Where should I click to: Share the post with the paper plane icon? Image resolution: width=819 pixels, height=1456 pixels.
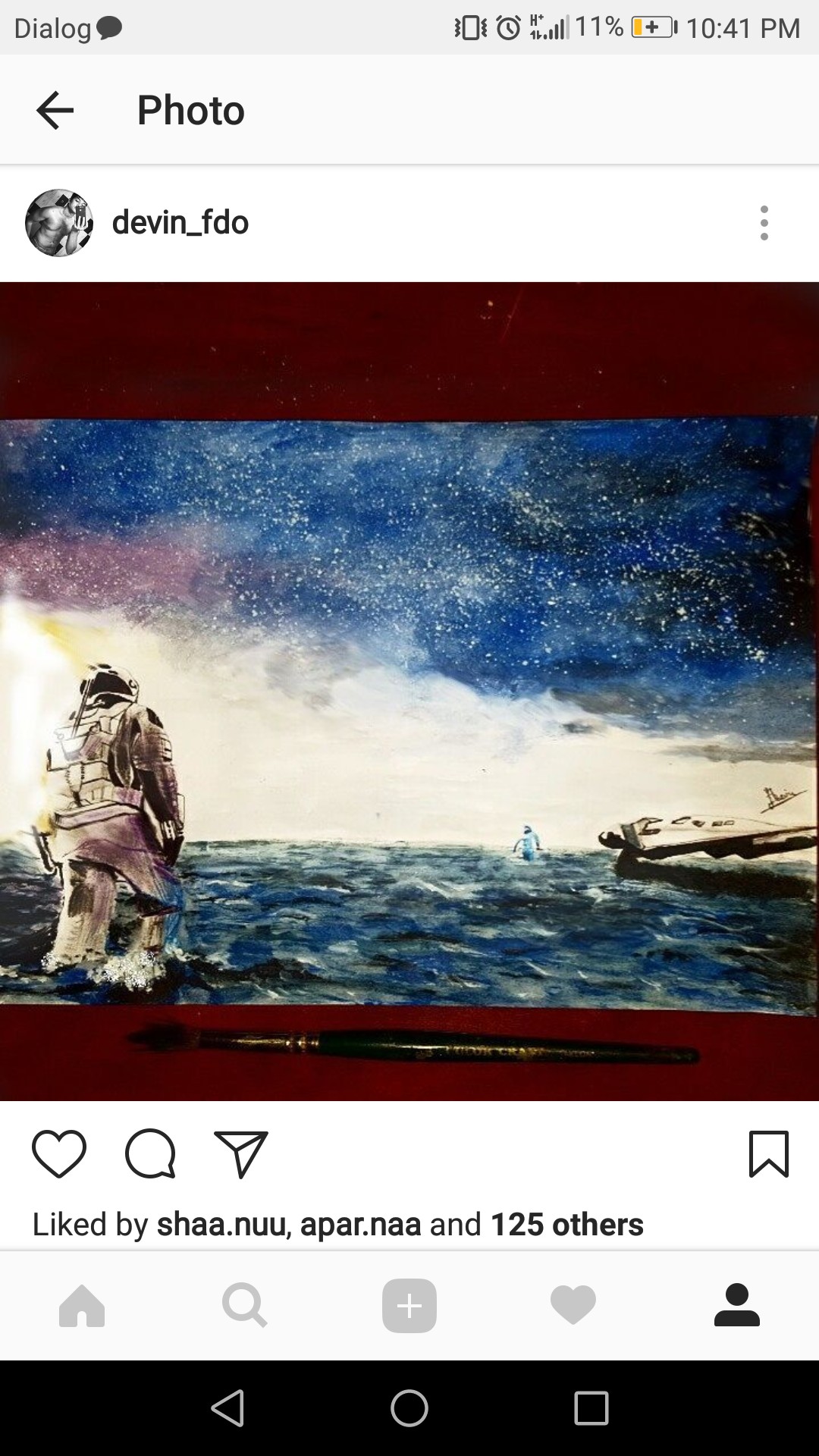click(x=241, y=1153)
